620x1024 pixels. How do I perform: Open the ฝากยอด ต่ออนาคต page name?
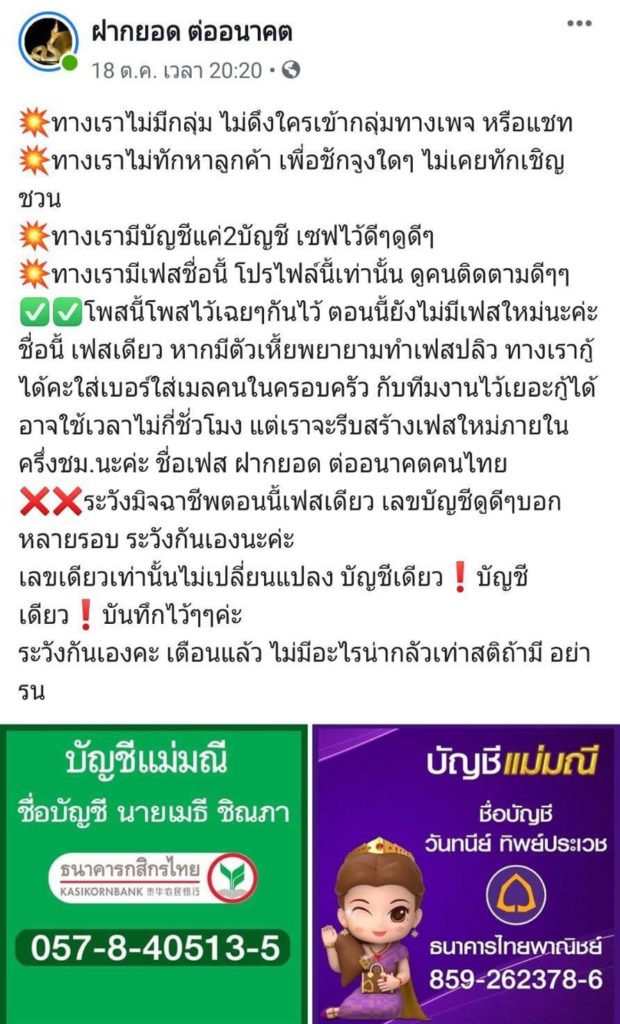[x=190, y=31]
